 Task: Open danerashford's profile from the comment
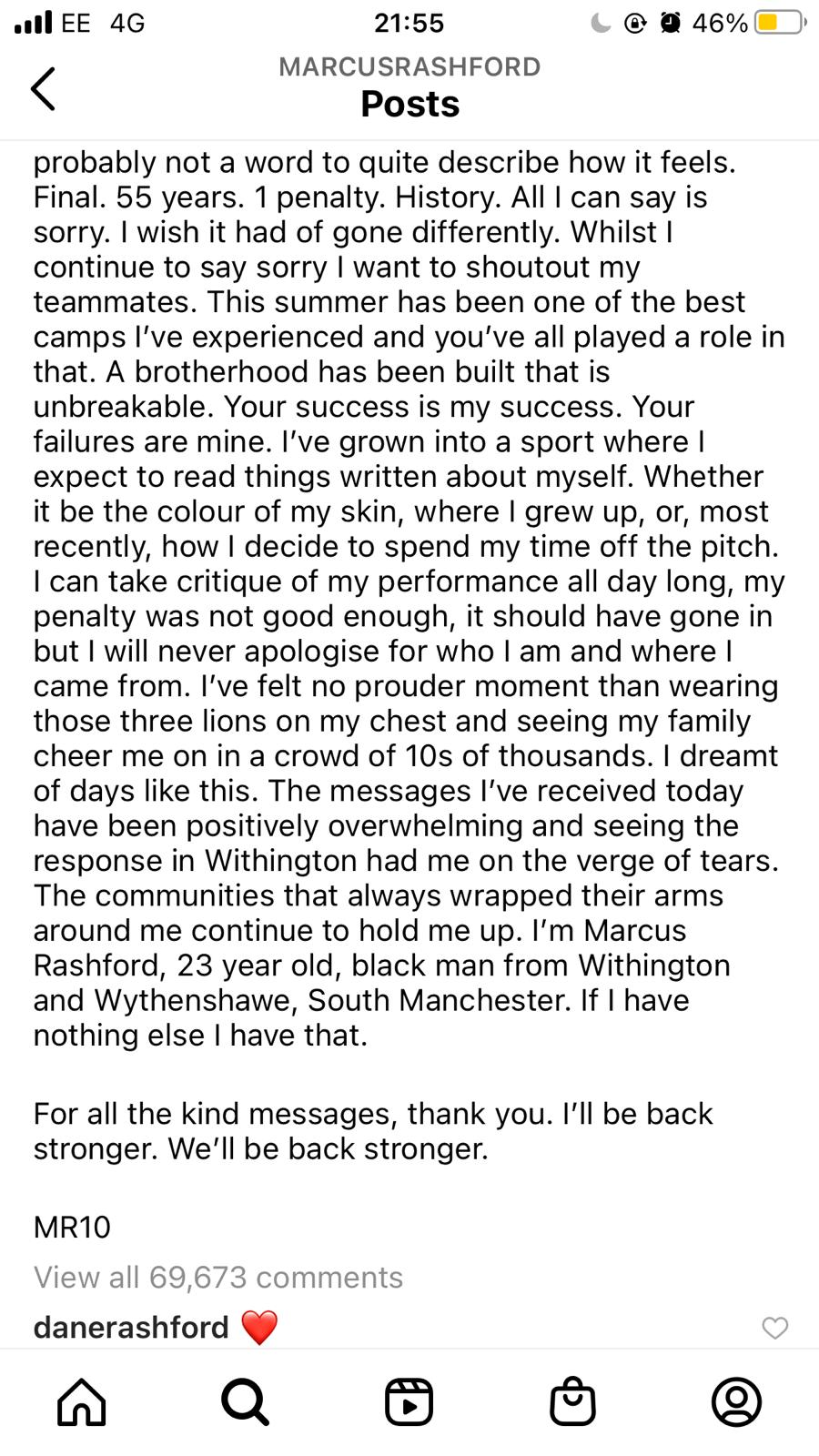point(131,1328)
